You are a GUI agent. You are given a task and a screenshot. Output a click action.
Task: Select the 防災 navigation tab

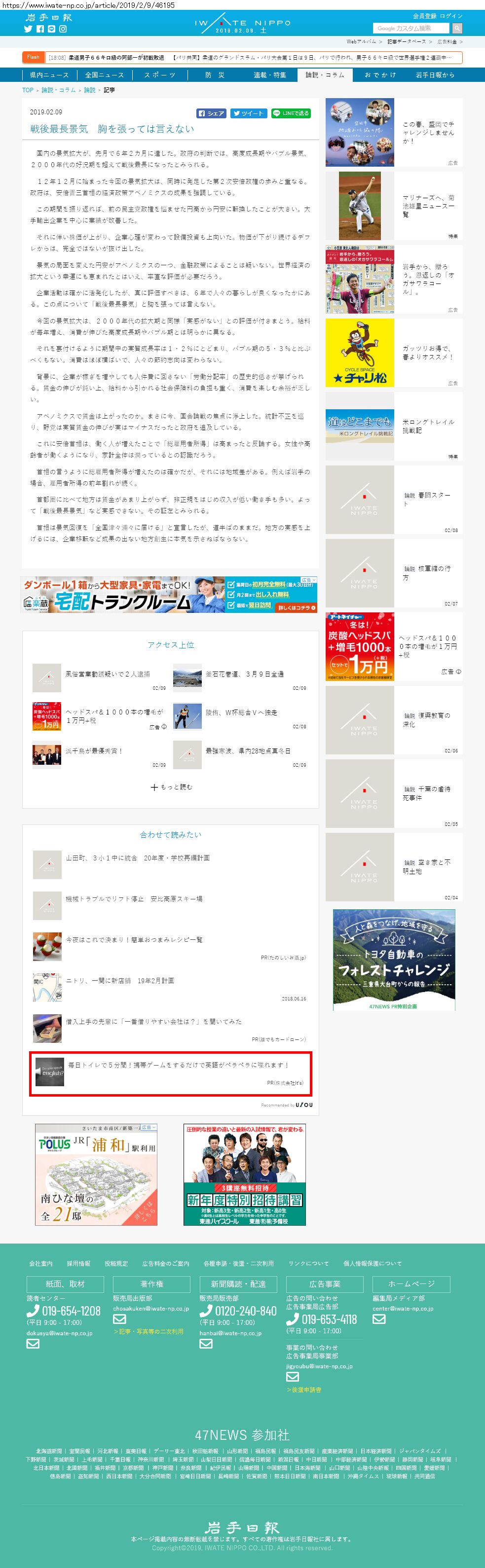[x=215, y=75]
